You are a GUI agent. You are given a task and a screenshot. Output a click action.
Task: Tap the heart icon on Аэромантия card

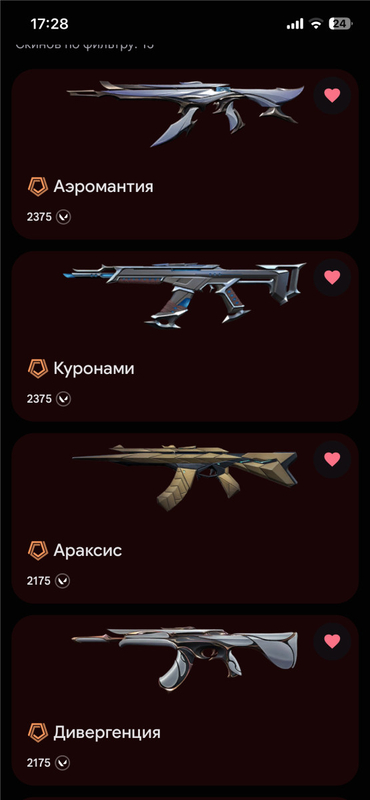coord(332,95)
